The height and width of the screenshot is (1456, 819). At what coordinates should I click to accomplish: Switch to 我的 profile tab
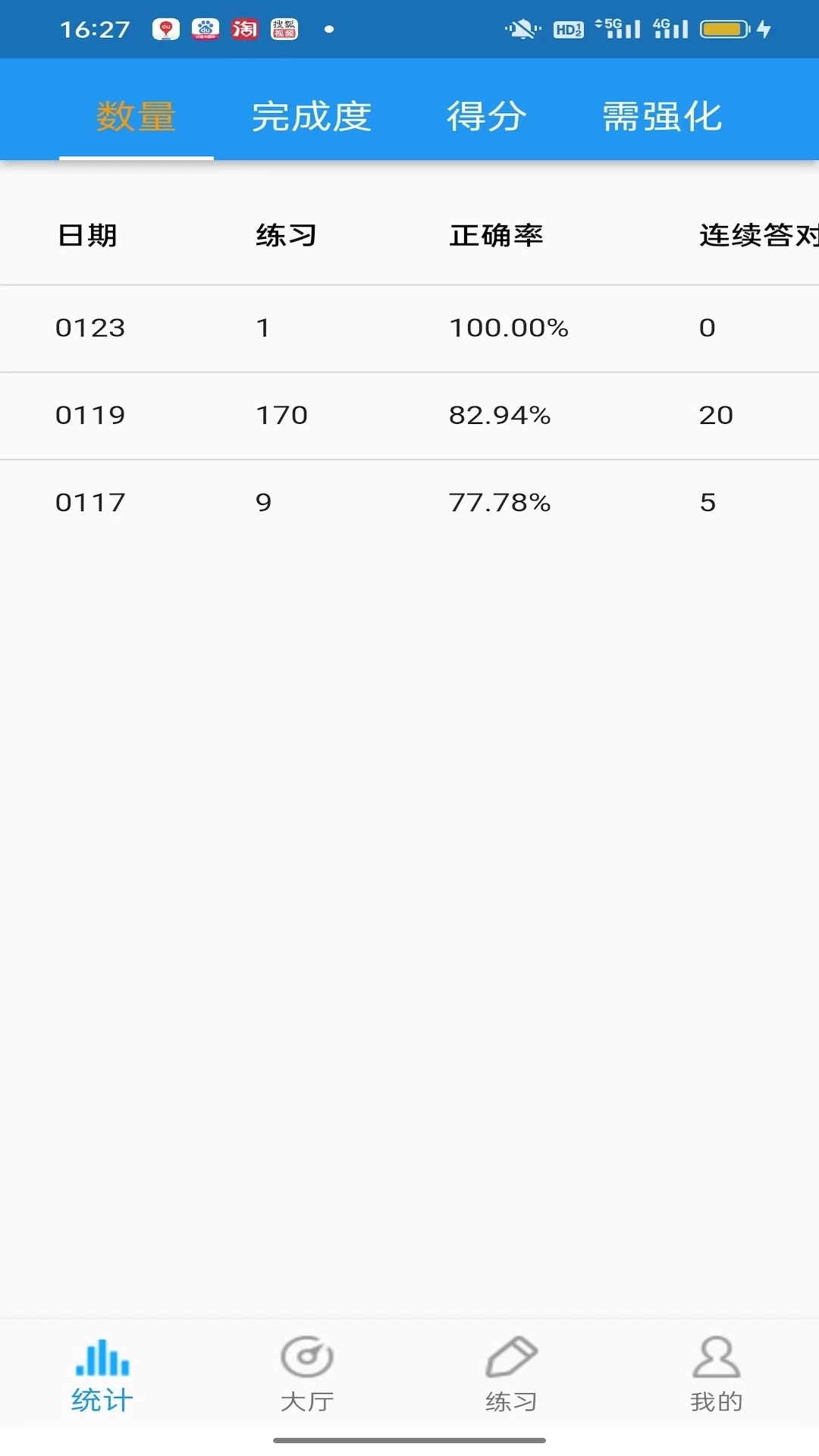pyautogui.click(x=716, y=1374)
